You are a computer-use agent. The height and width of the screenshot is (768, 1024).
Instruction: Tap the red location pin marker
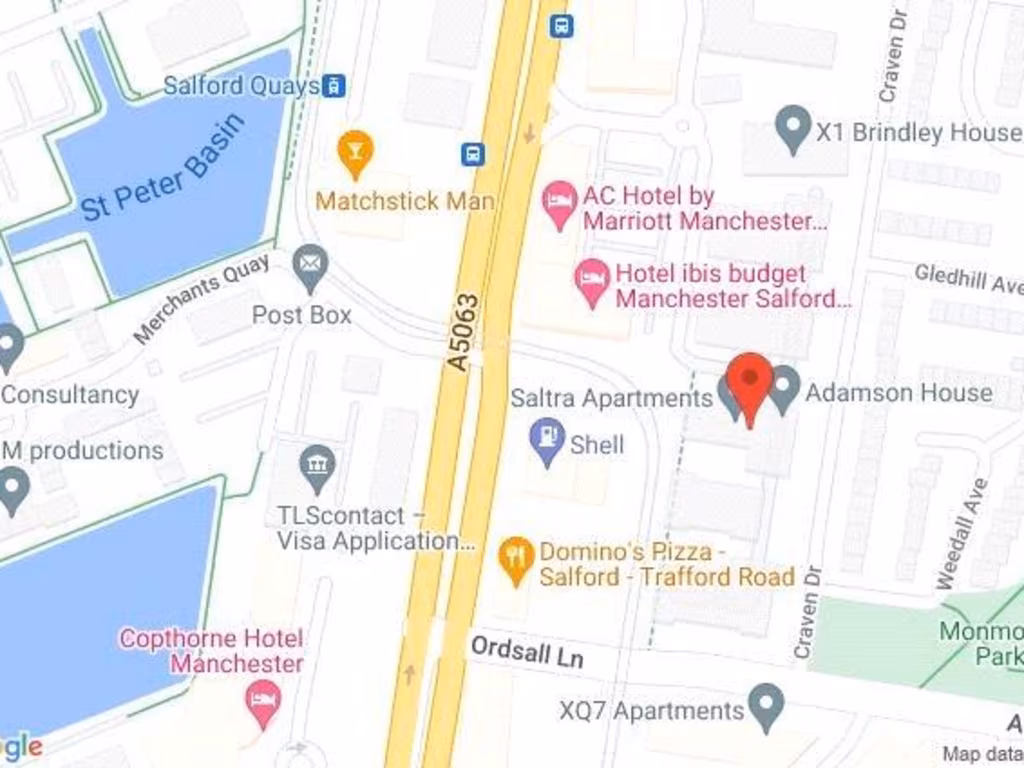(749, 382)
